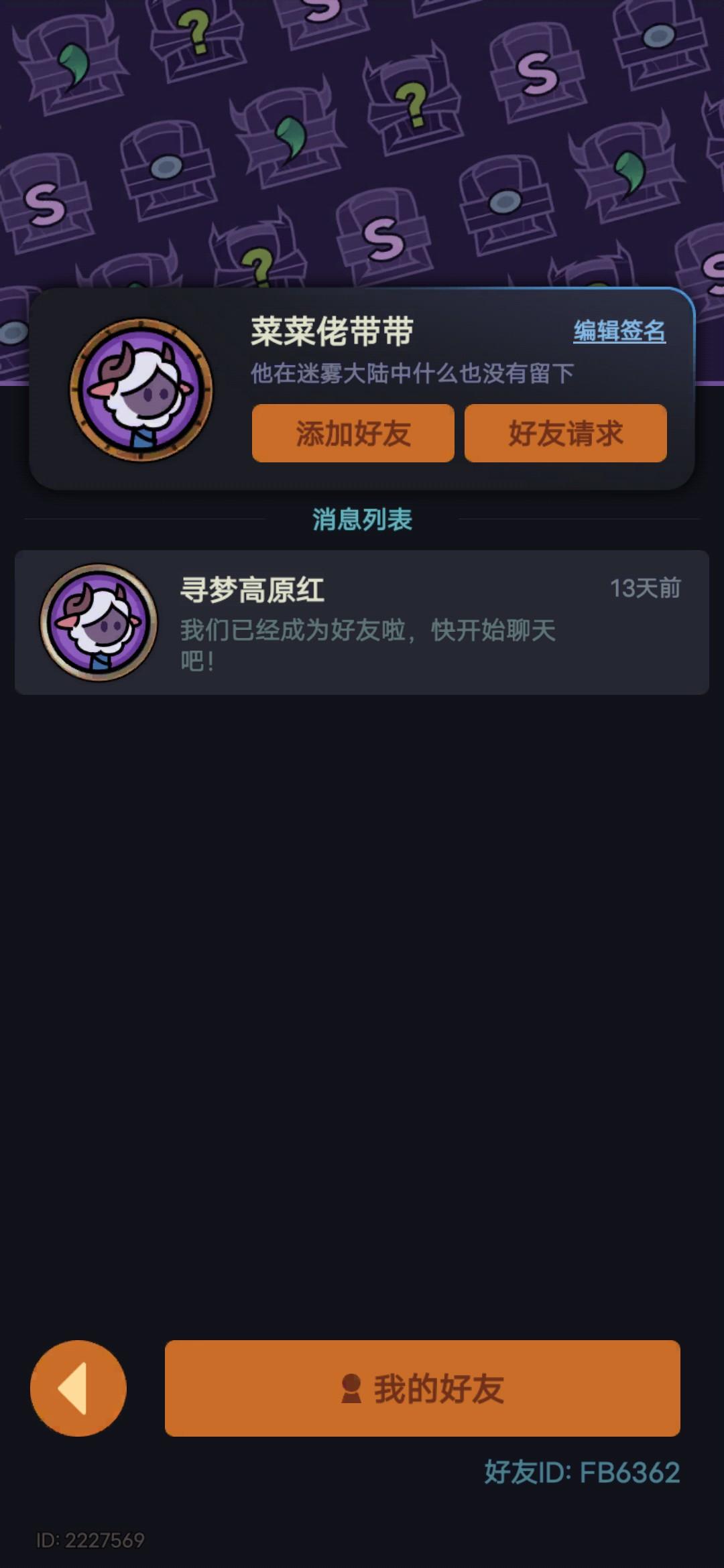This screenshot has width=724, height=1568.
Task: Tap the 13天前 timestamp on the message
Action: pos(646,588)
